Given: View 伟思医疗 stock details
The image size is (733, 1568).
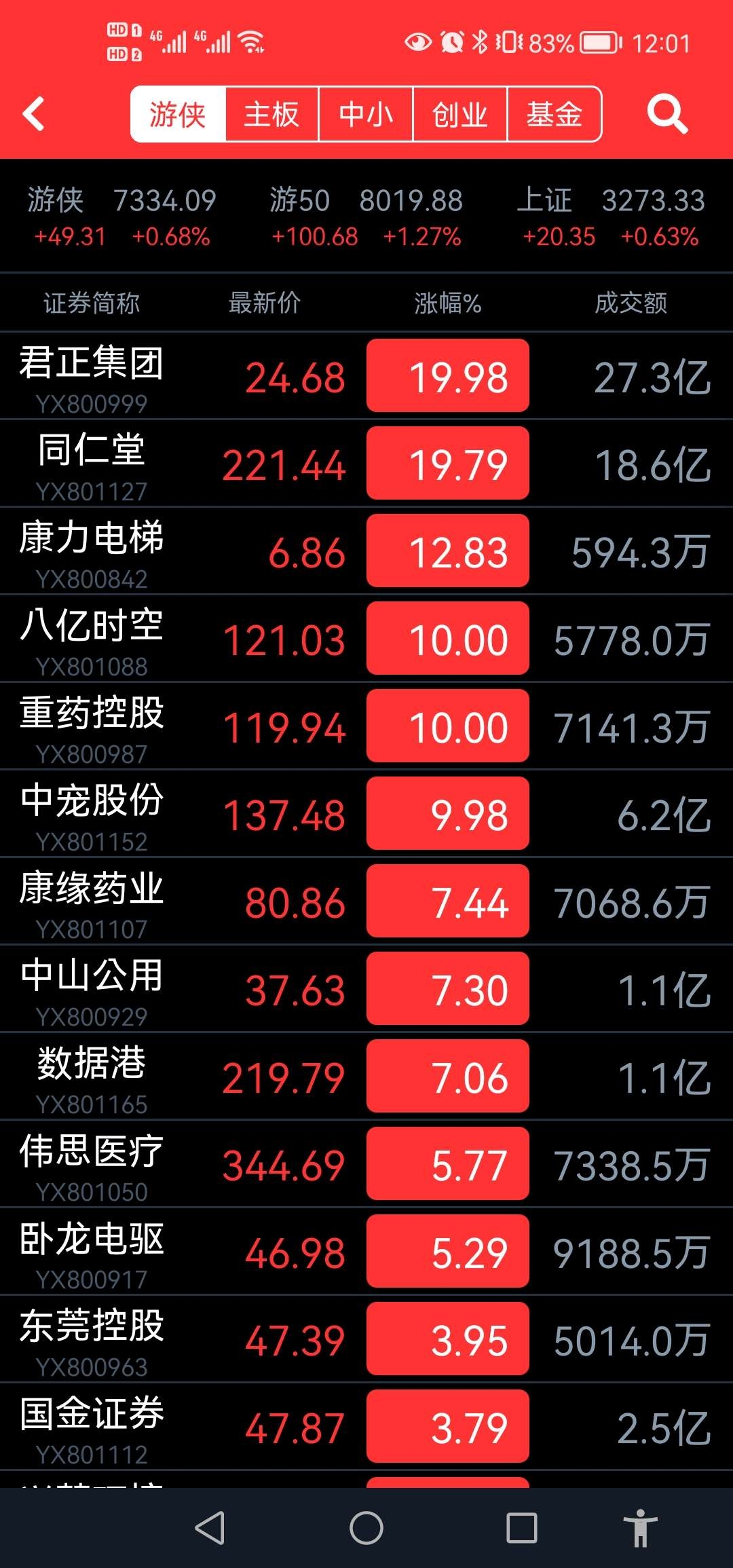Looking at the screenshot, I should tap(366, 1164).
